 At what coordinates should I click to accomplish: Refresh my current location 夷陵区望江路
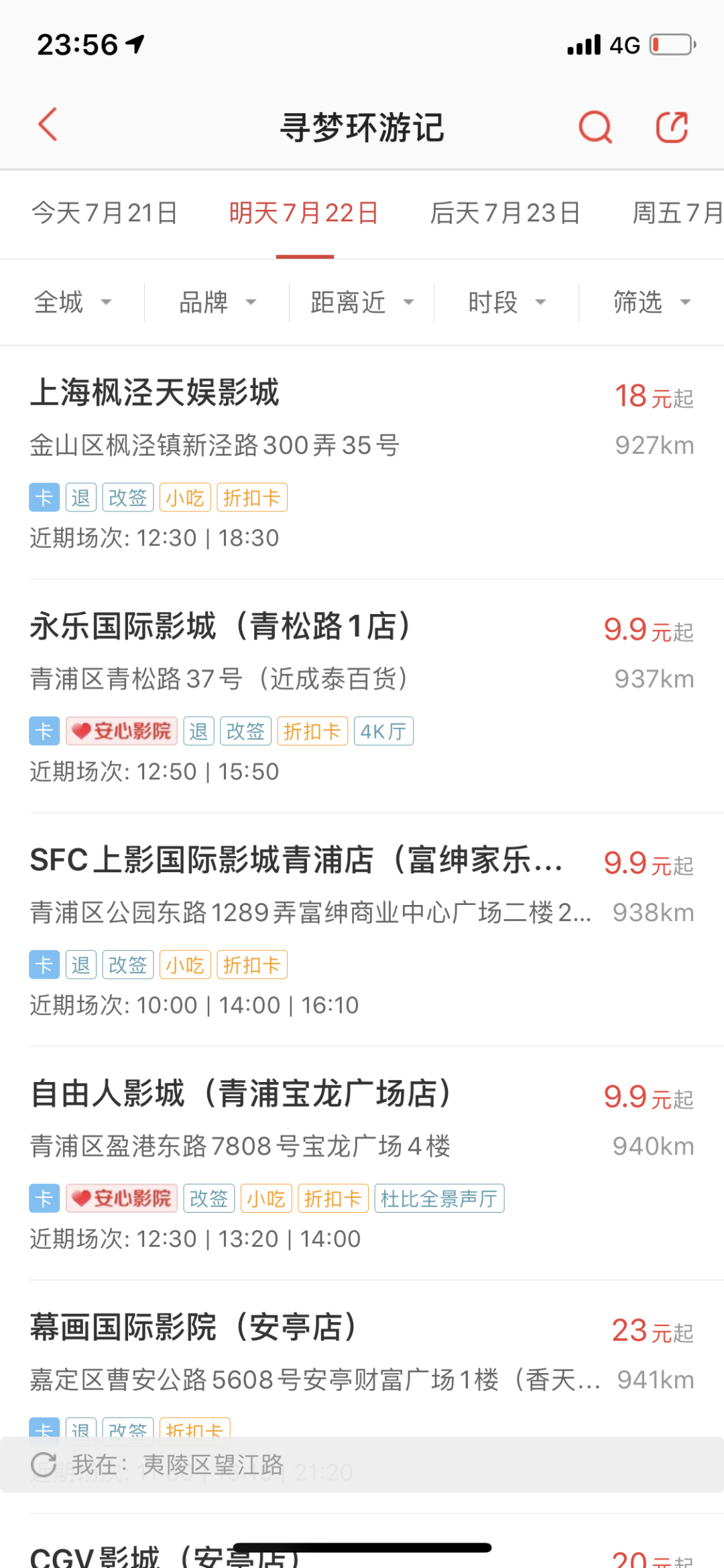[44, 1465]
